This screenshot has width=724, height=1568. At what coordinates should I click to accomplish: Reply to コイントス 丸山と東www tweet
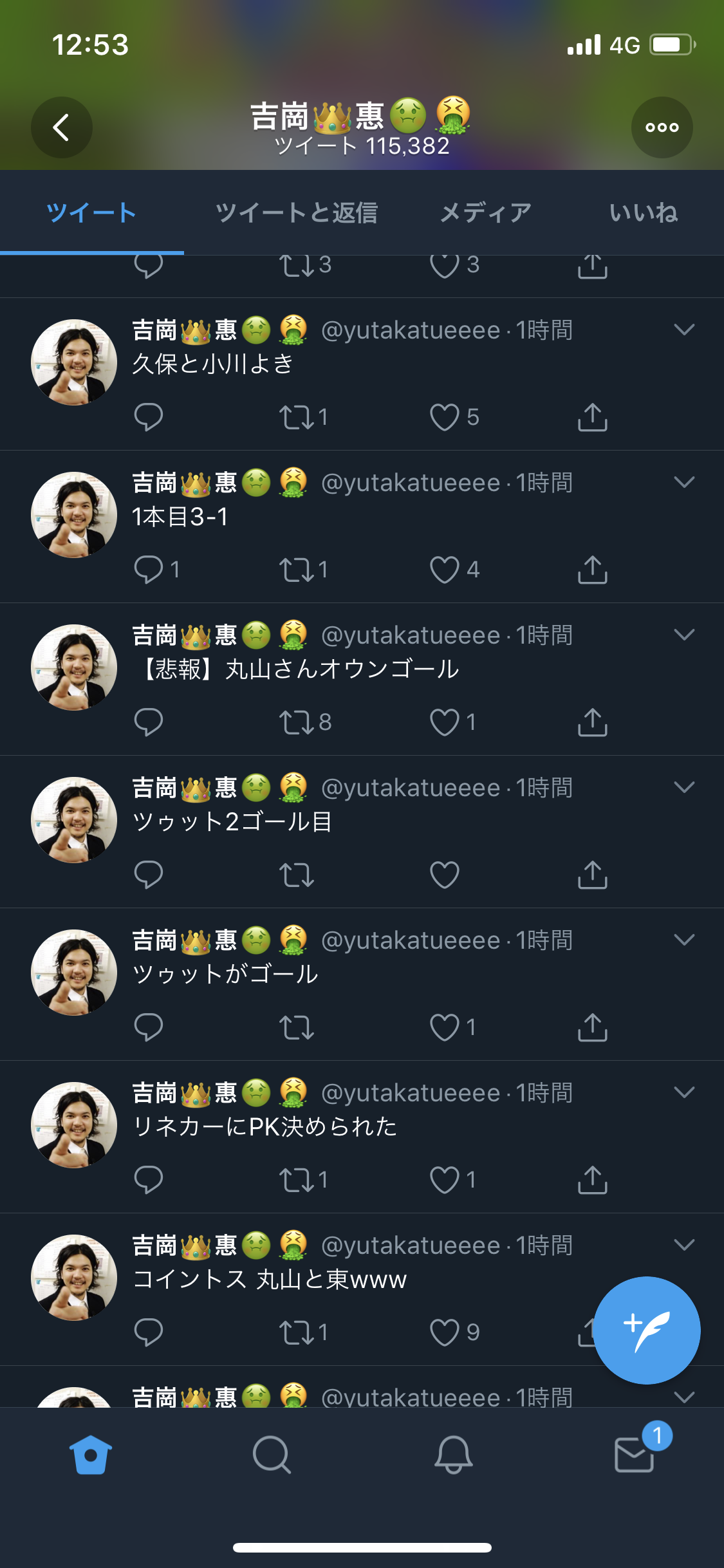(149, 1332)
